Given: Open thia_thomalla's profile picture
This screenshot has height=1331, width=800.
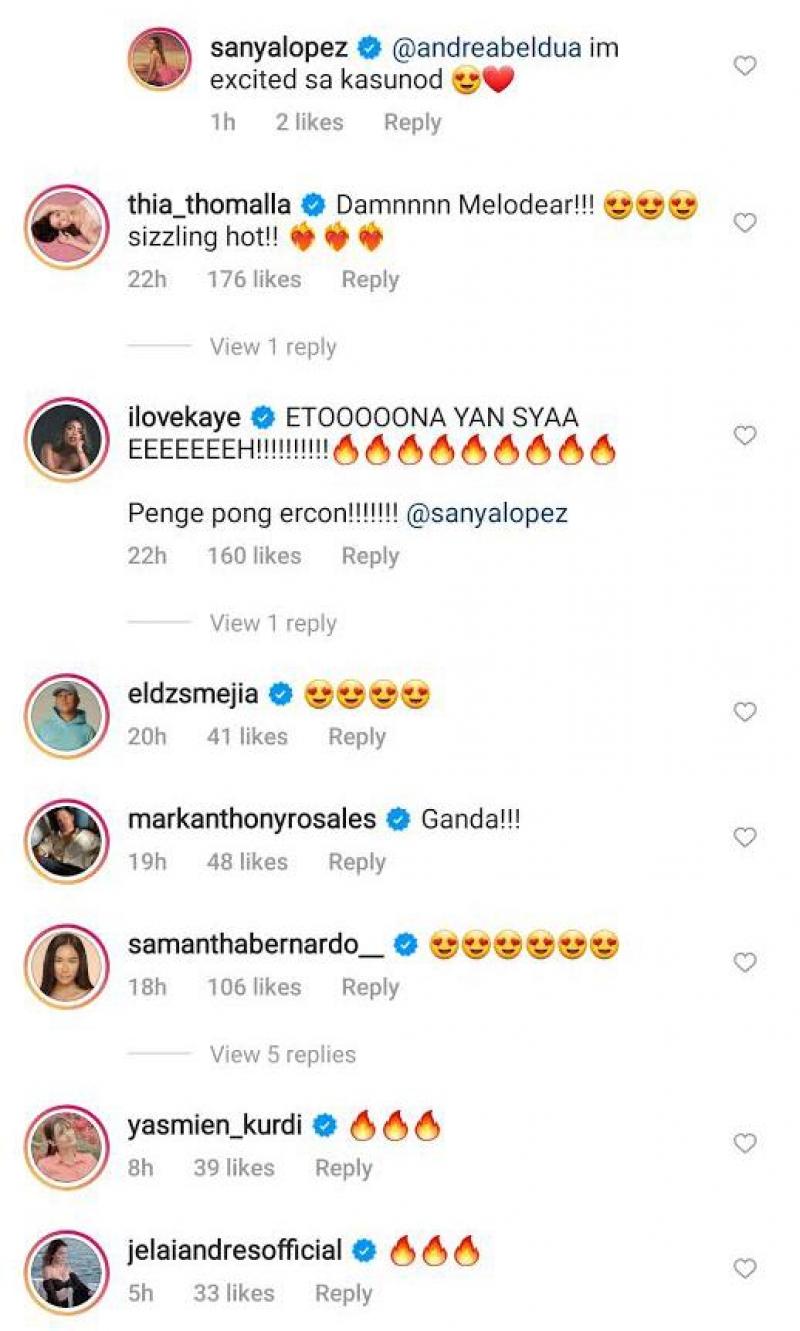Looking at the screenshot, I should [x=66, y=225].
